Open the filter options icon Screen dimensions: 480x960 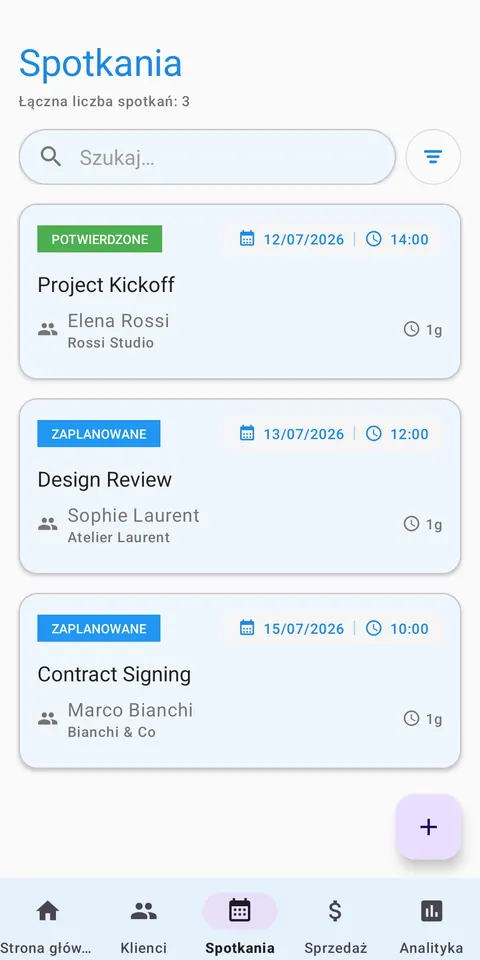point(433,157)
